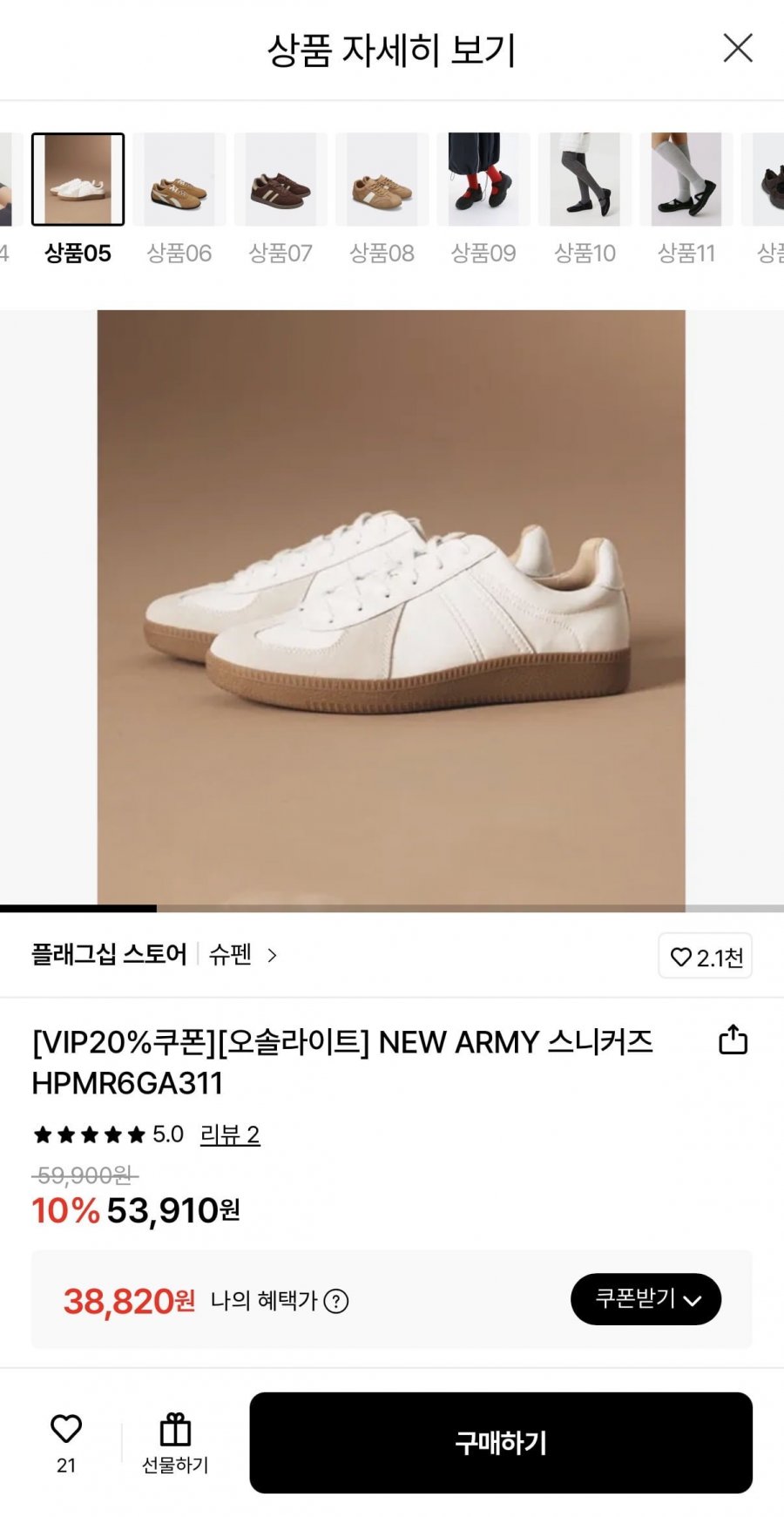Close the 상품 자세히 보기 view

[x=738, y=48]
